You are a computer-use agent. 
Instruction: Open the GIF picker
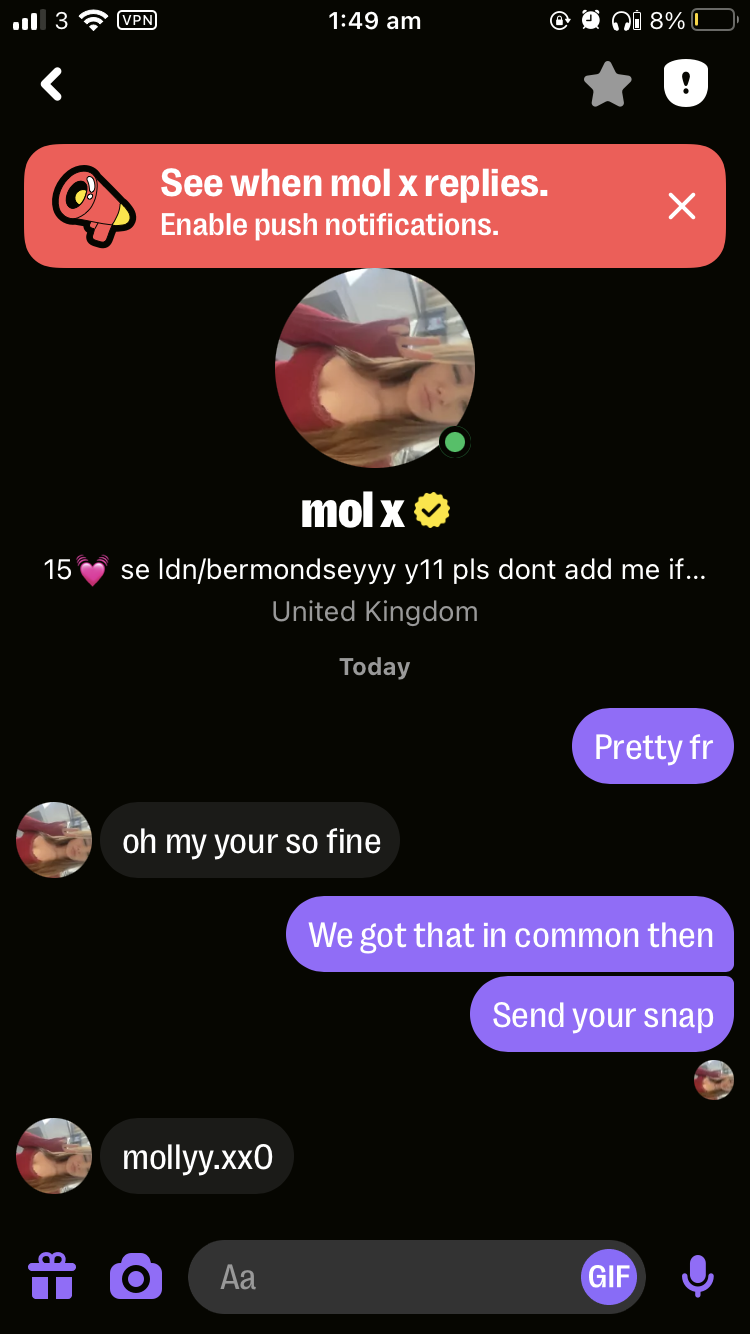(608, 1277)
